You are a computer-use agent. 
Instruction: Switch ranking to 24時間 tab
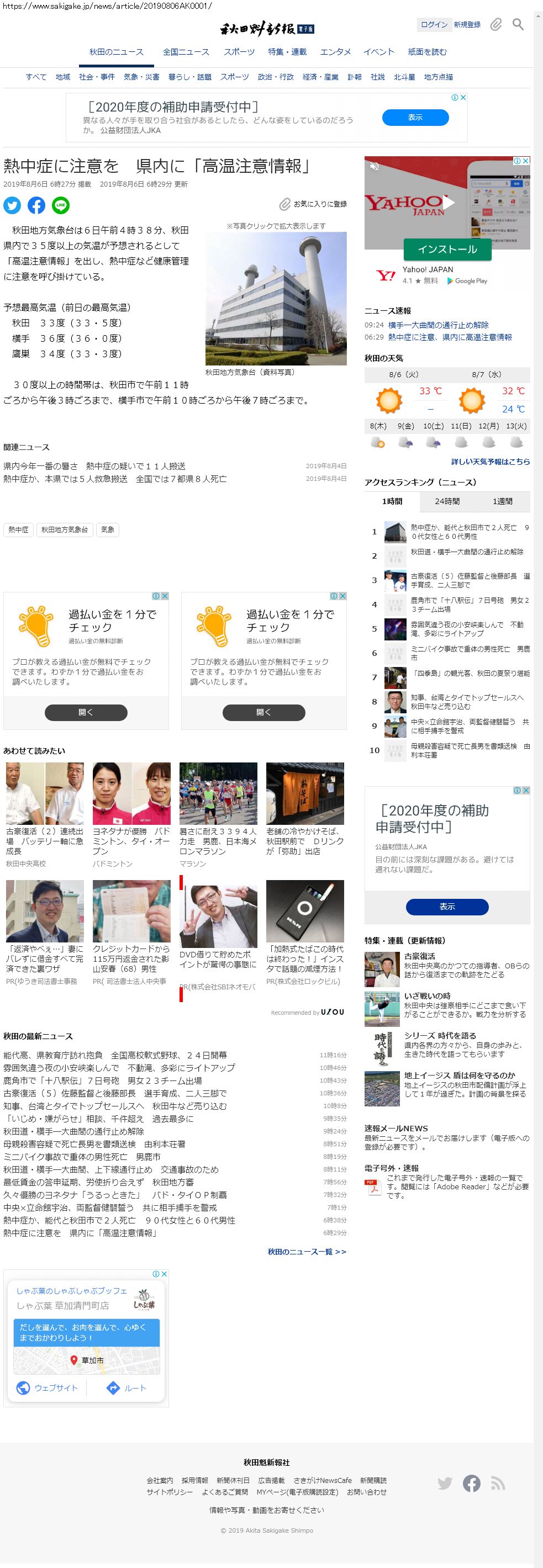pyautogui.click(x=447, y=501)
